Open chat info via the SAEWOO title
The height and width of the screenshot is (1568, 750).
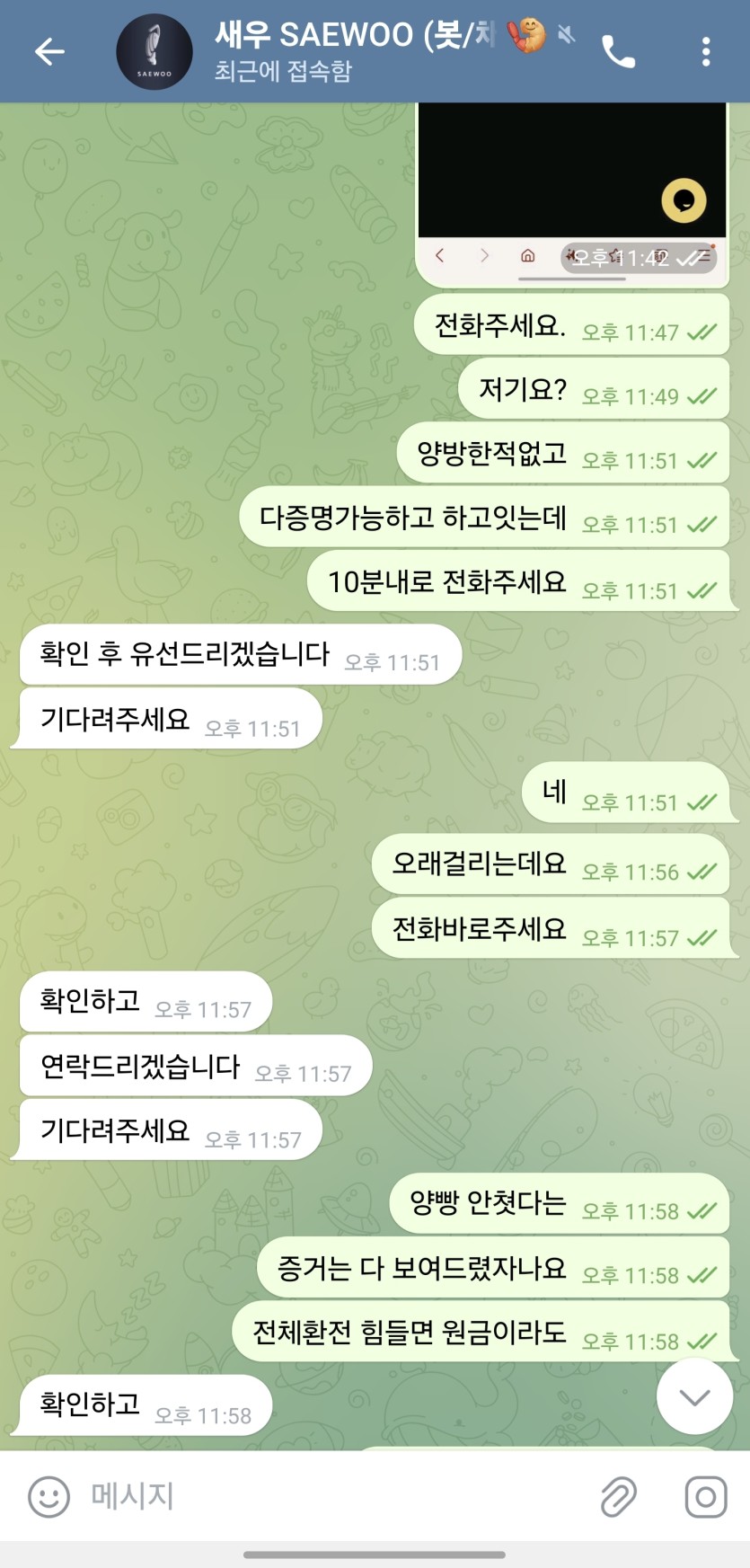(x=355, y=36)
